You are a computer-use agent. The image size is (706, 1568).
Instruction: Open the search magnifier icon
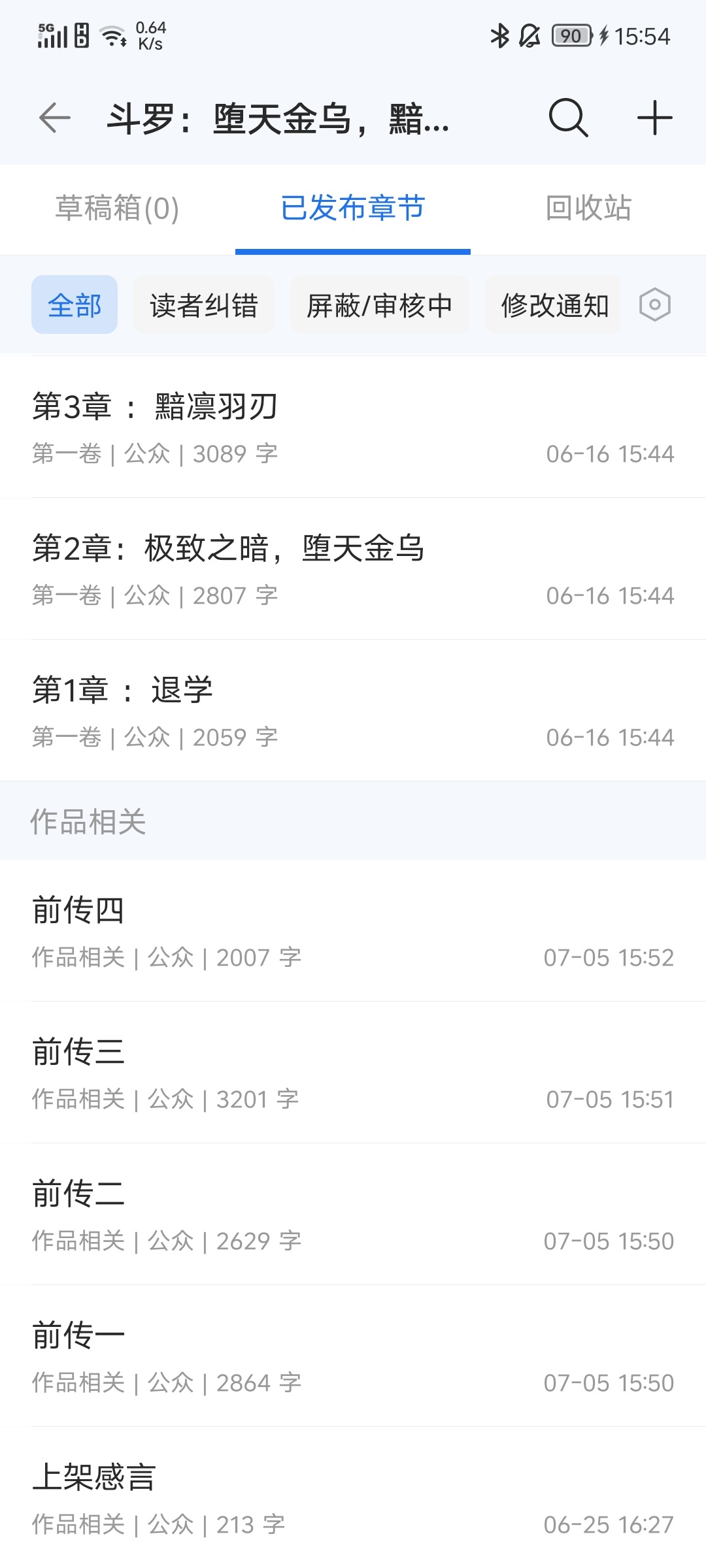point(568,118)
